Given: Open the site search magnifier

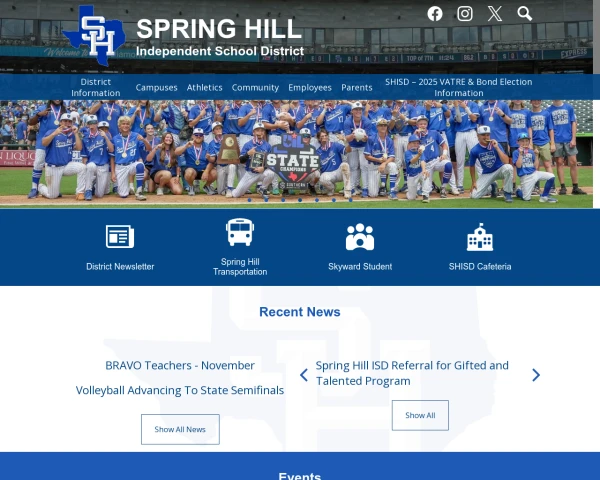Looking at the screenshot, I should (525, 13).
